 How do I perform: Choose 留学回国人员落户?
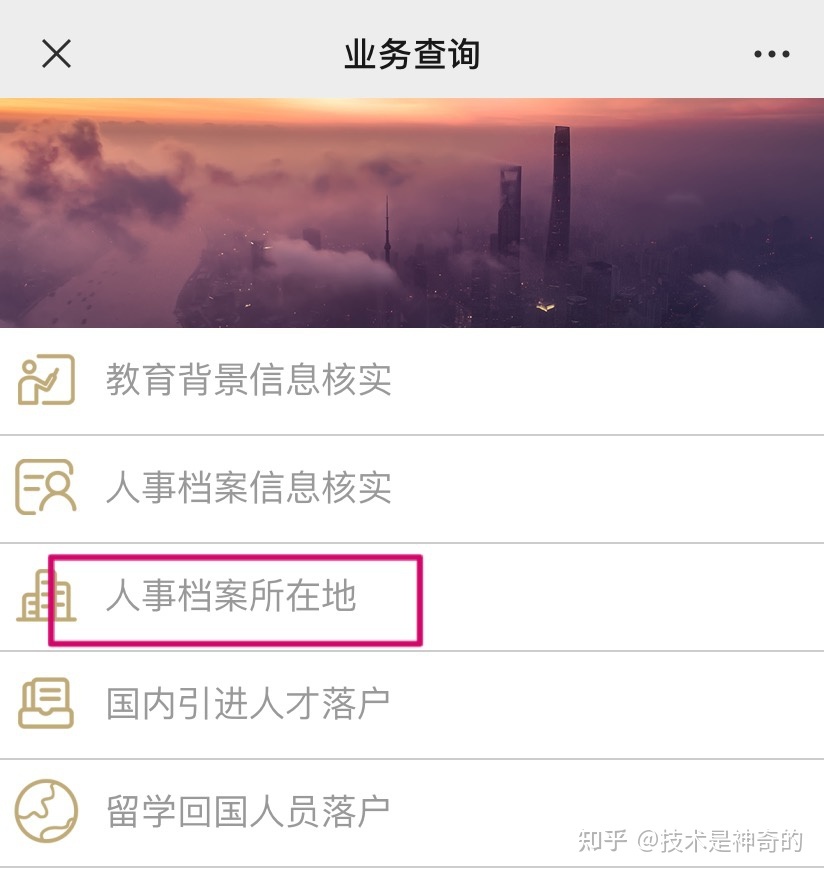(248, 812)
